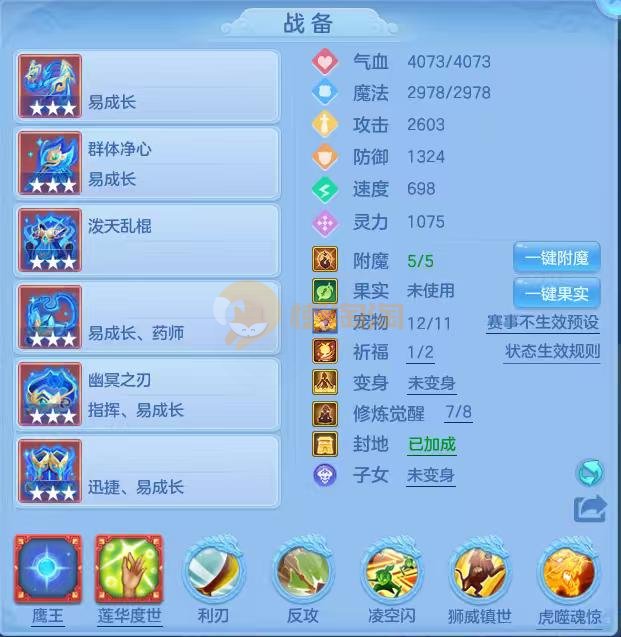Viewport: 621px width, 637px height.
Task: Open the 封地 已加成 status
Action: 431,444
